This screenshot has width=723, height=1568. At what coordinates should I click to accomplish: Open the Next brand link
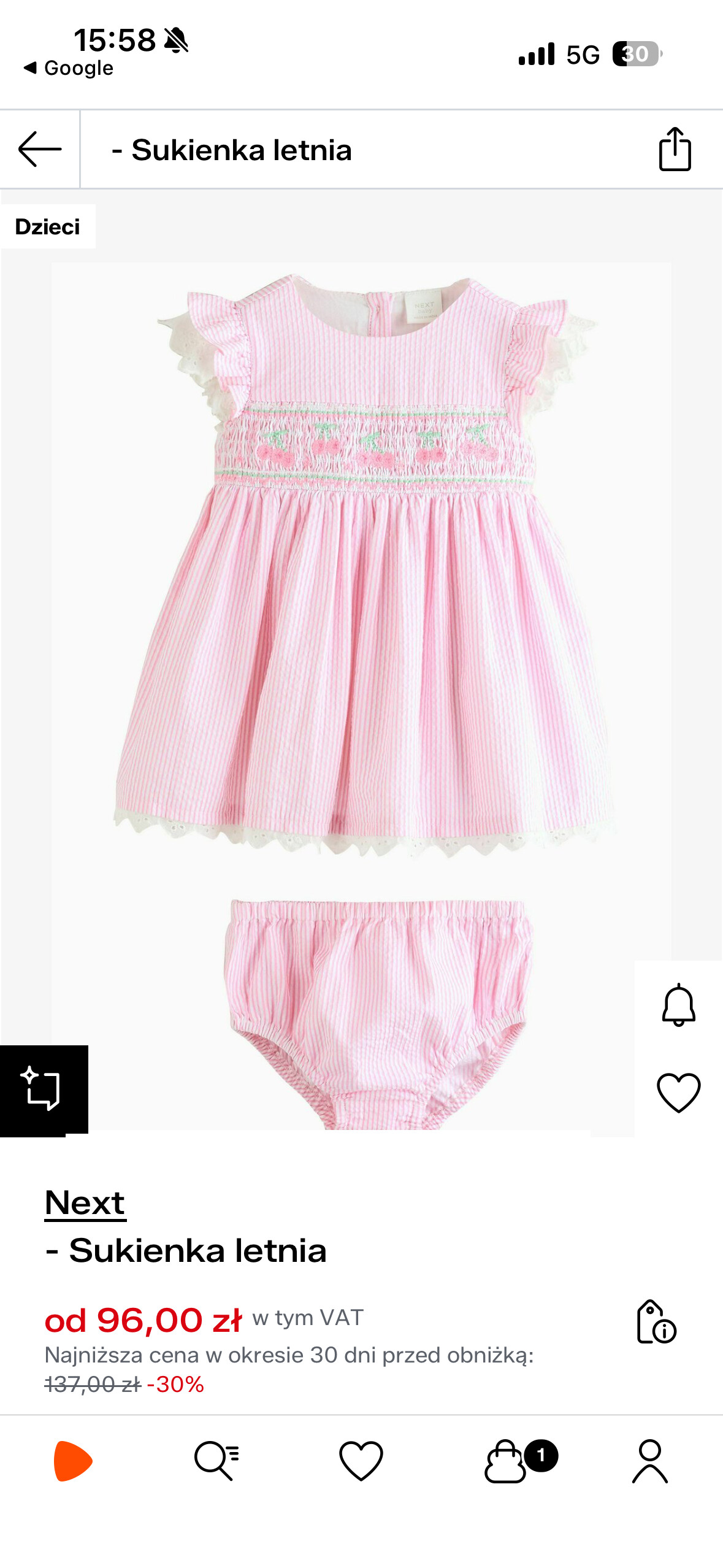point(85,1202)
